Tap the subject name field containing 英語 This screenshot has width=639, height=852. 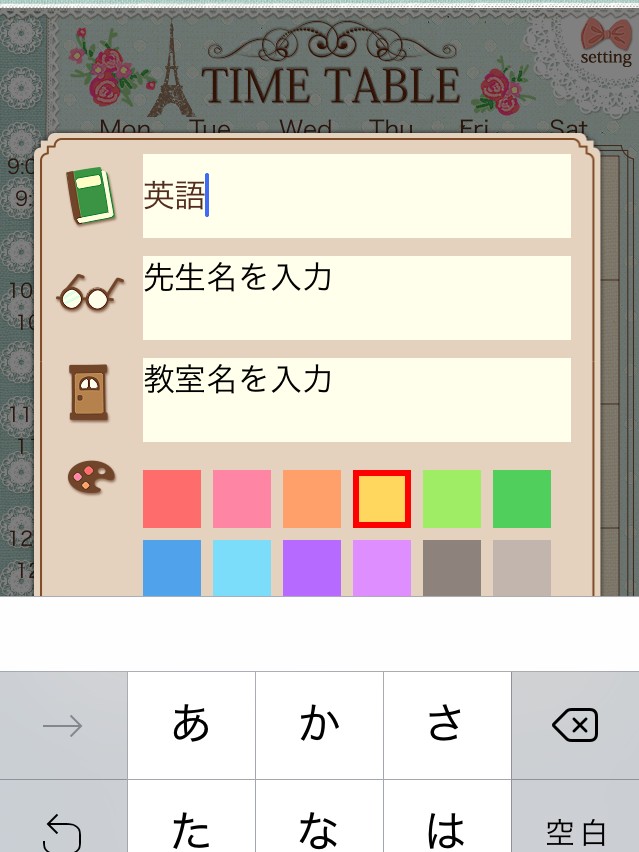(356, 196)
